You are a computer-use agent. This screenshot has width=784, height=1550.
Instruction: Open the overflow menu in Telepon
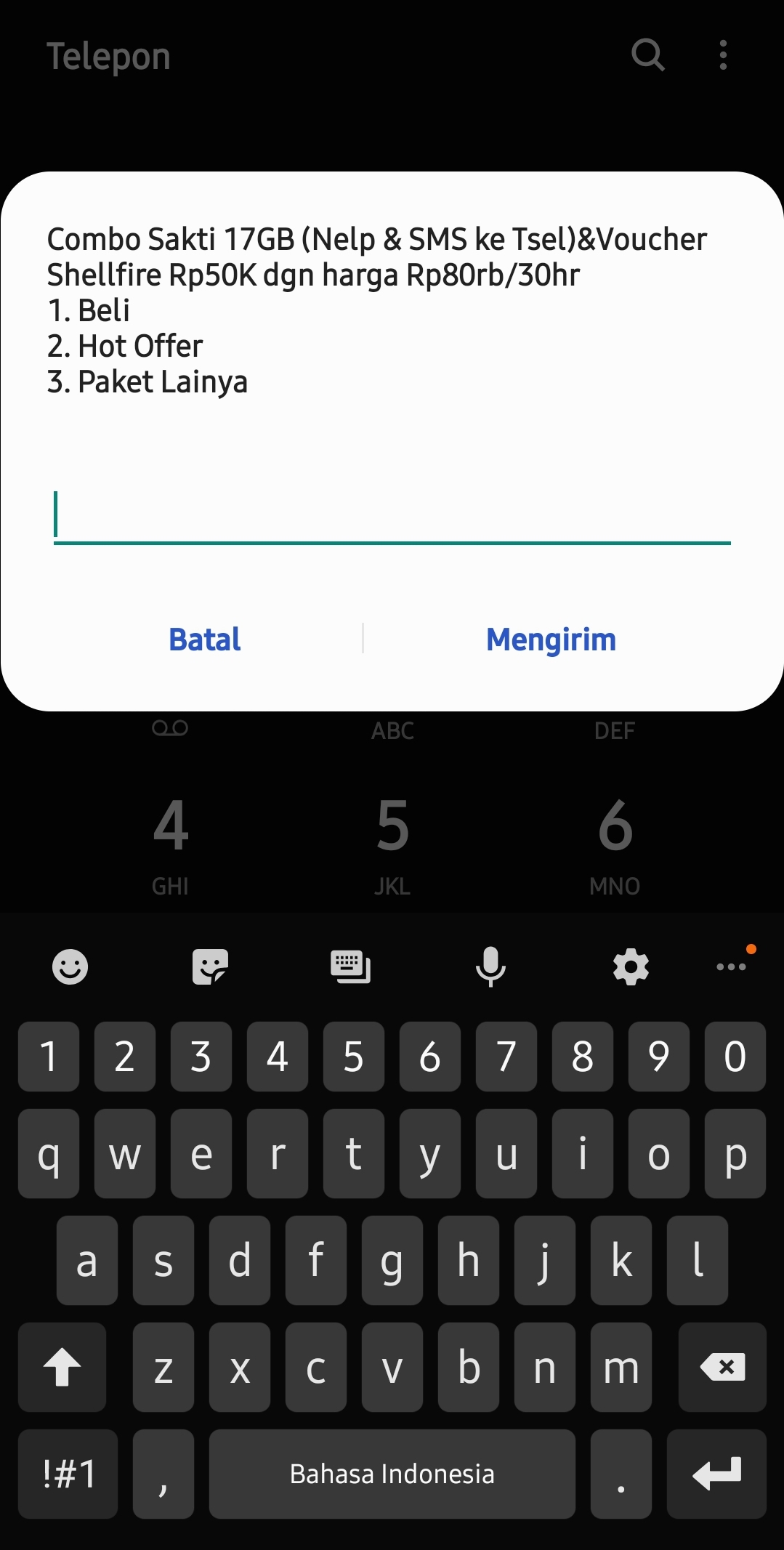click(722, 55)
